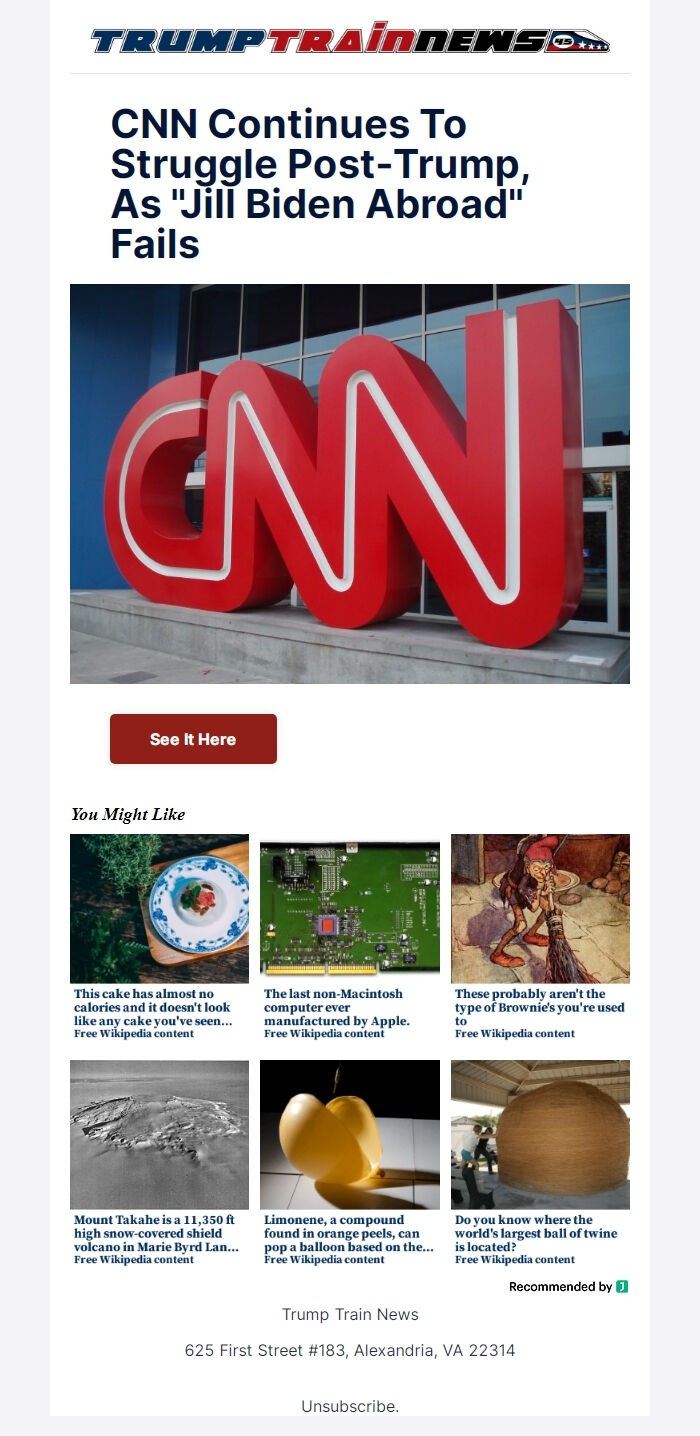
Task: Tap the See It Here button
Action: point(193,739)
